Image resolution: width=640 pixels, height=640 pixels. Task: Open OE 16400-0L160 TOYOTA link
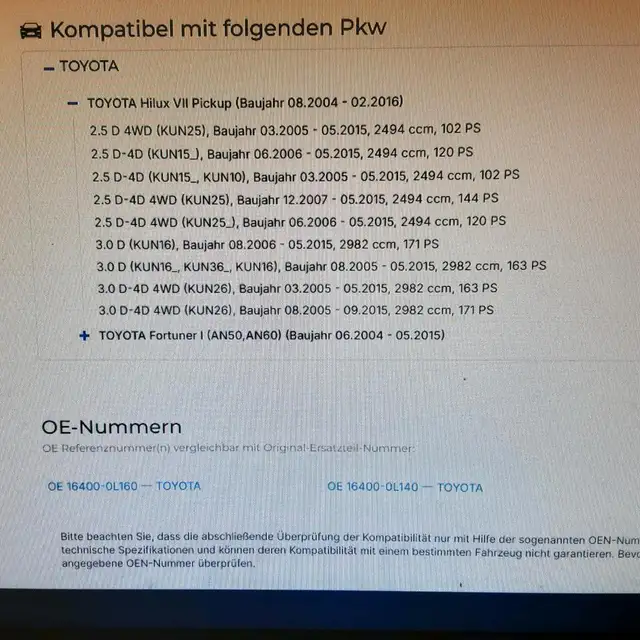tap(124, 486)
